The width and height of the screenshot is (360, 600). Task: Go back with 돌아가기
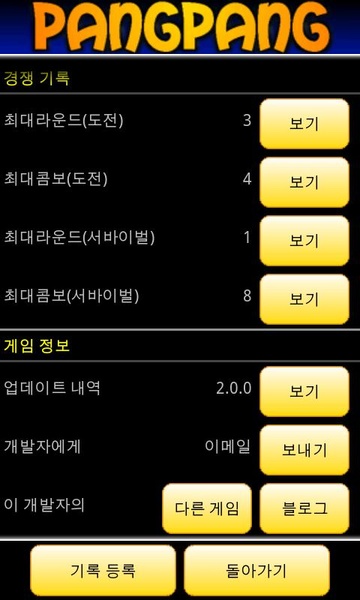coord(257,571)
